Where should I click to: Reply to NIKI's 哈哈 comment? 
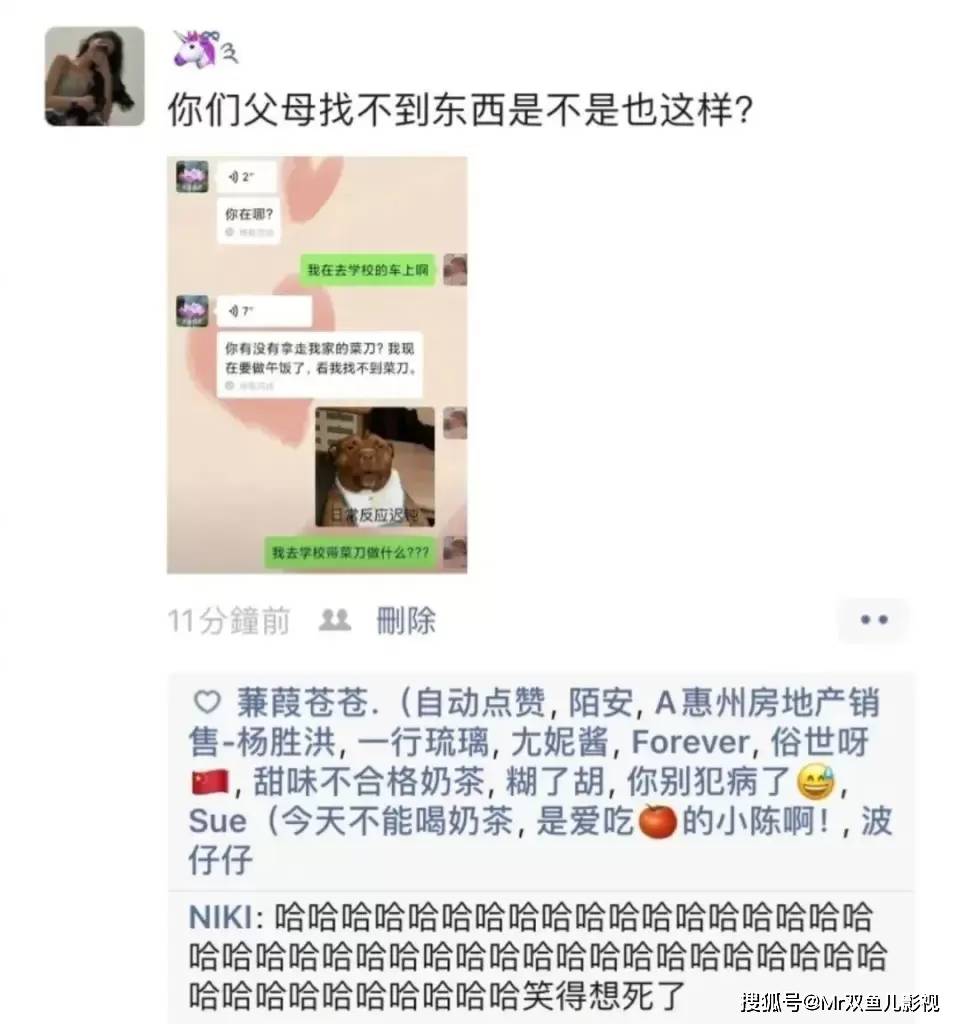pyautogui.click(x=560, y=955)
